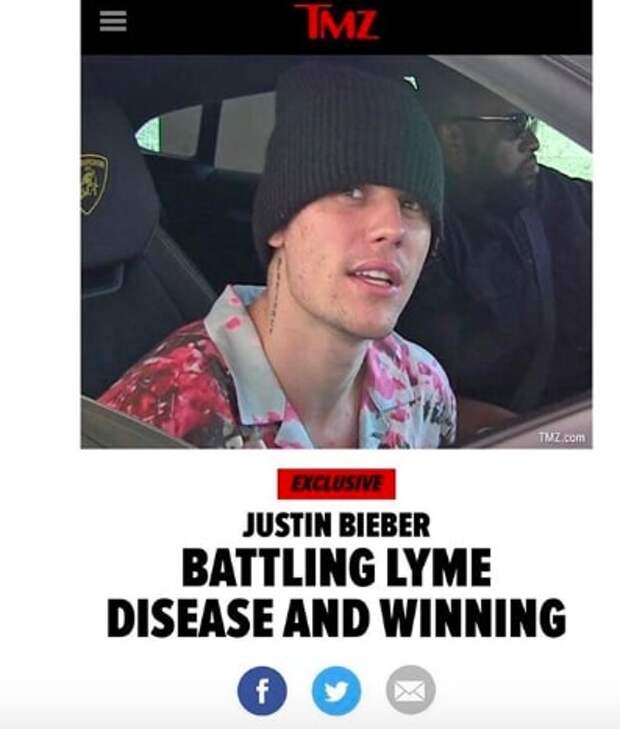
Task: Open the hamburger menu
Action: [113, 22]
